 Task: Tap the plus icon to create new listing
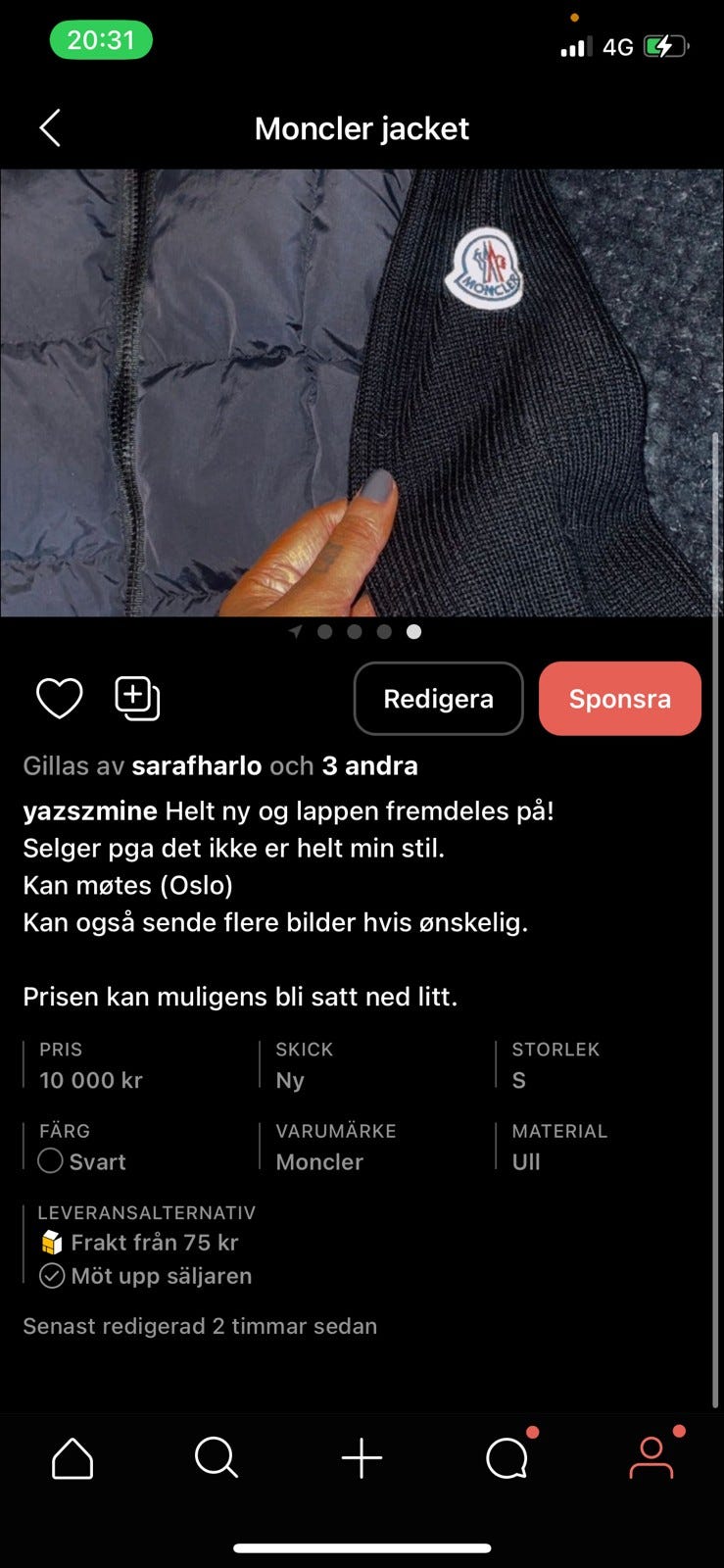coord(362,1457)
